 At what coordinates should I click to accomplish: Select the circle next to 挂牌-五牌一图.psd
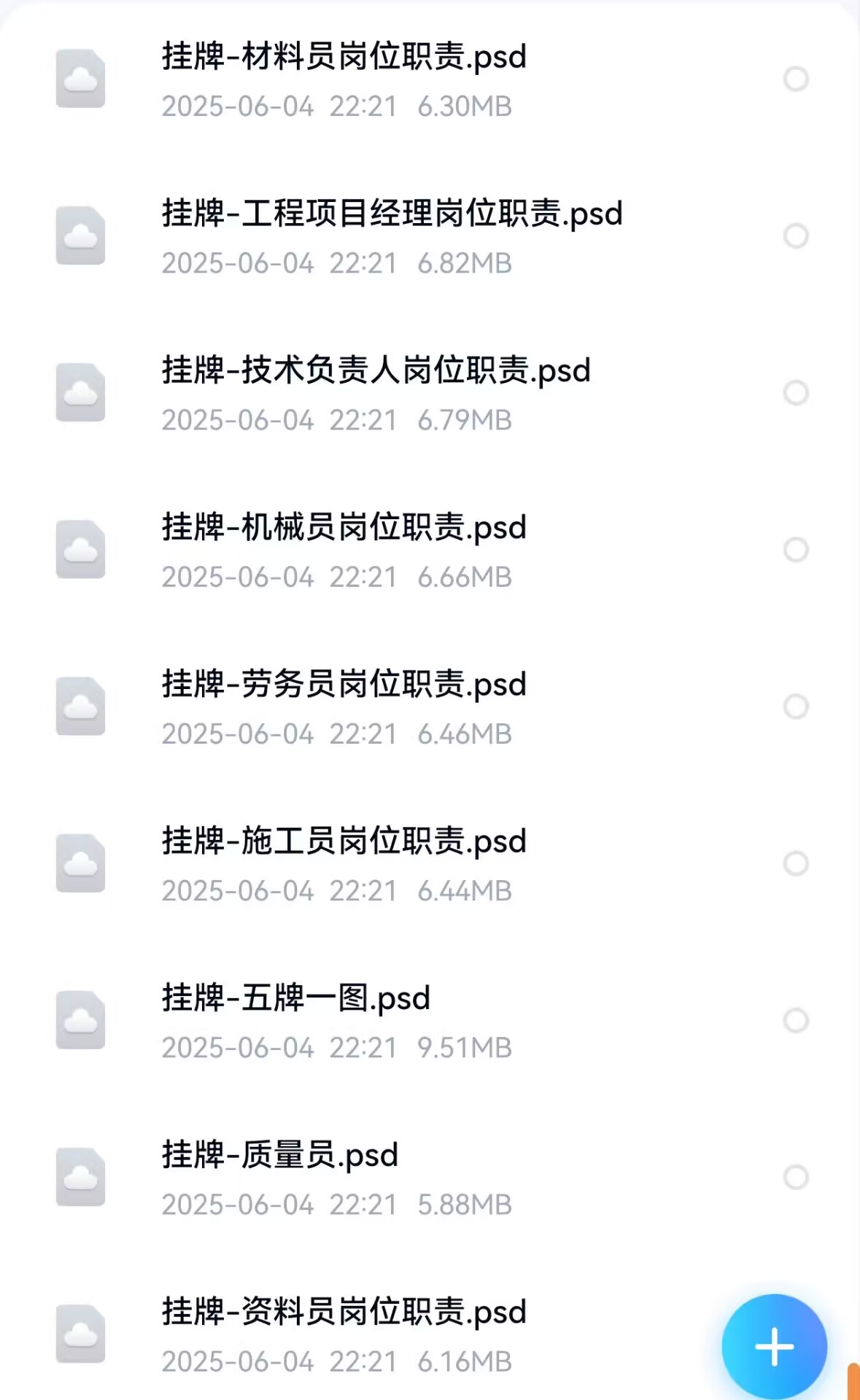click(x=796, y=1020)
